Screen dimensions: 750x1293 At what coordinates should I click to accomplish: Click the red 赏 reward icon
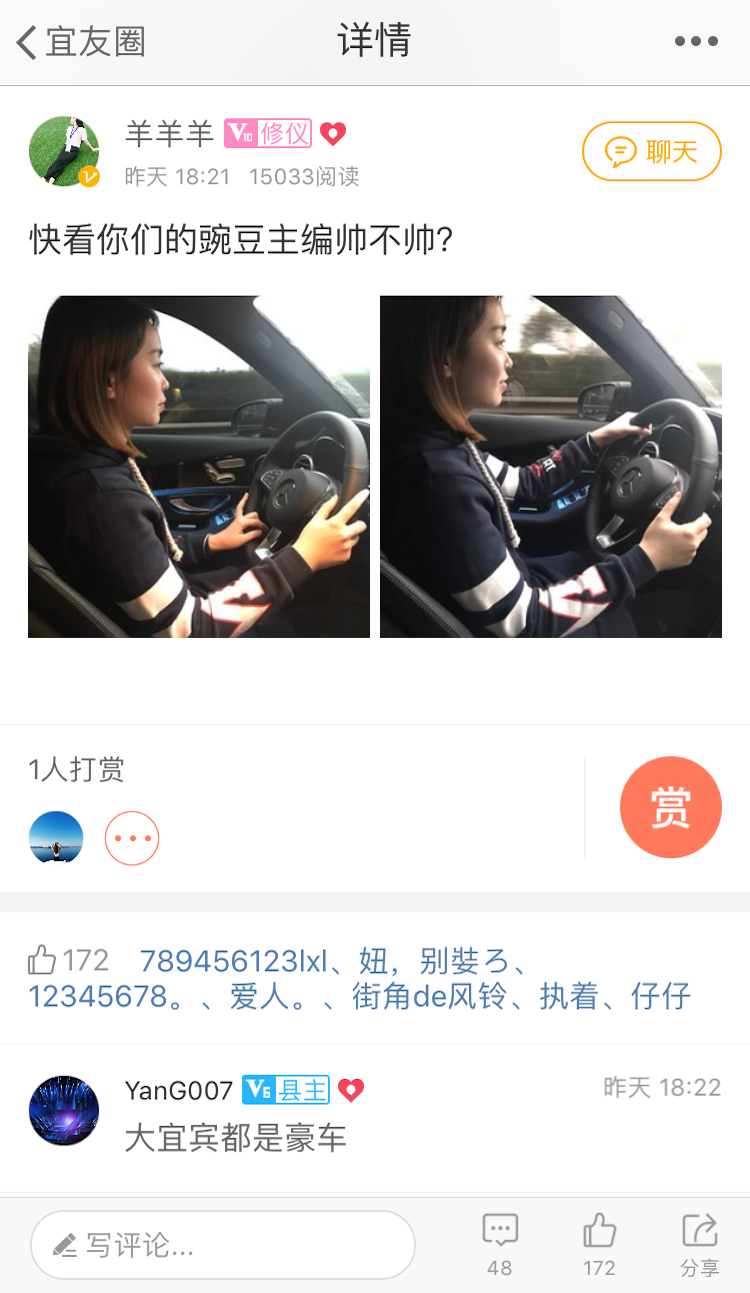point(671,807)
